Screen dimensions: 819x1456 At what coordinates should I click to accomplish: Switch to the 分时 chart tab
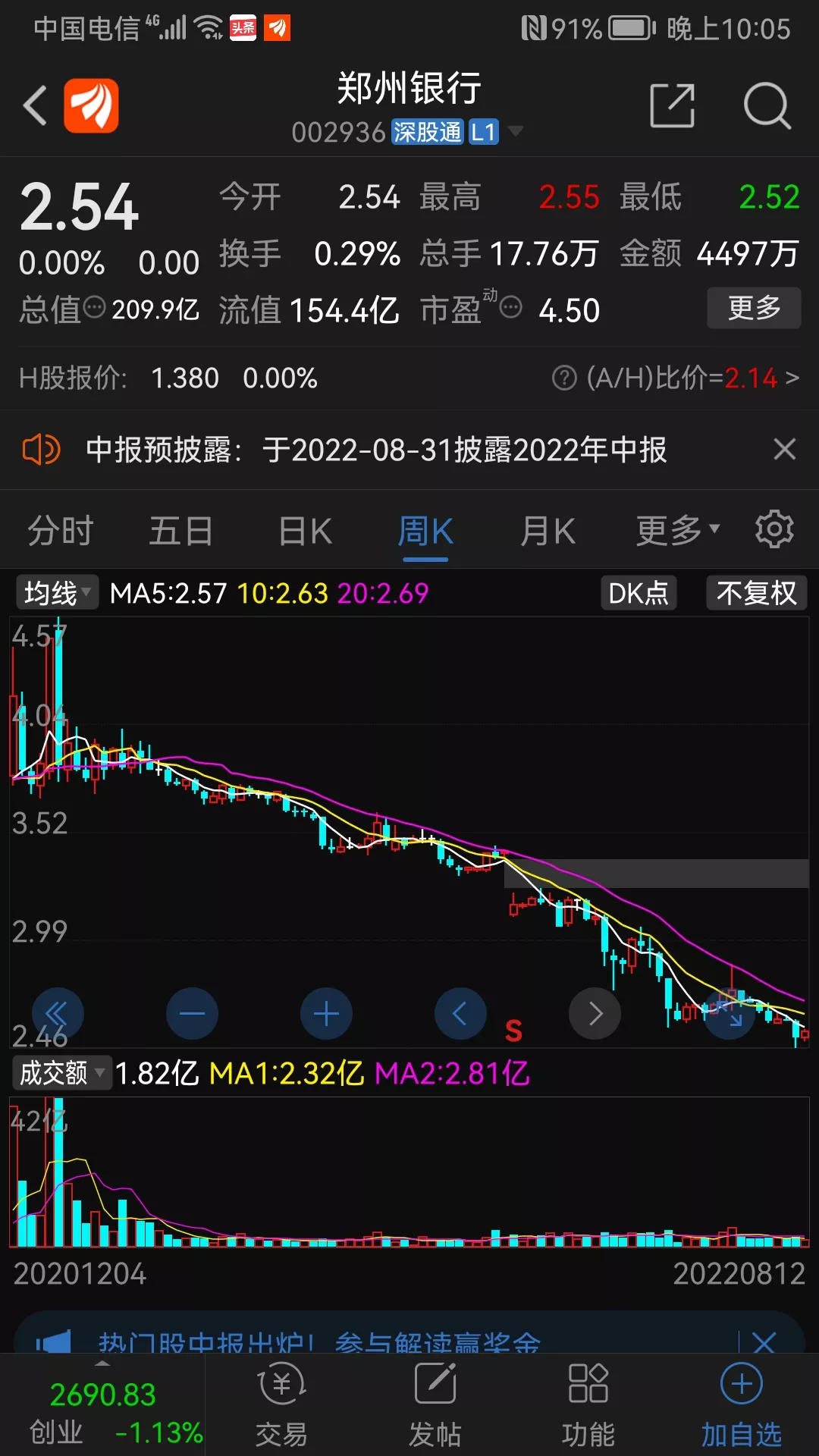point(61,530)
